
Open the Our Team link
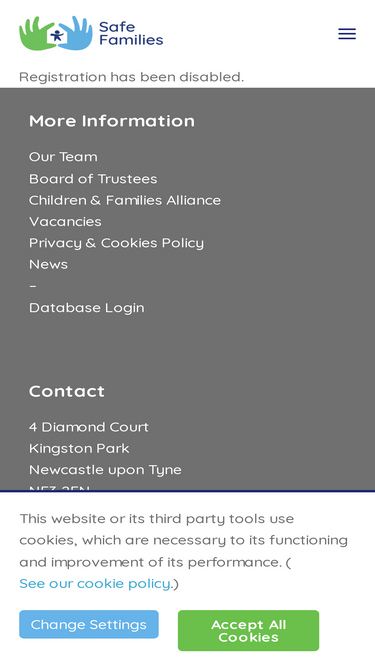coord(63,157)
